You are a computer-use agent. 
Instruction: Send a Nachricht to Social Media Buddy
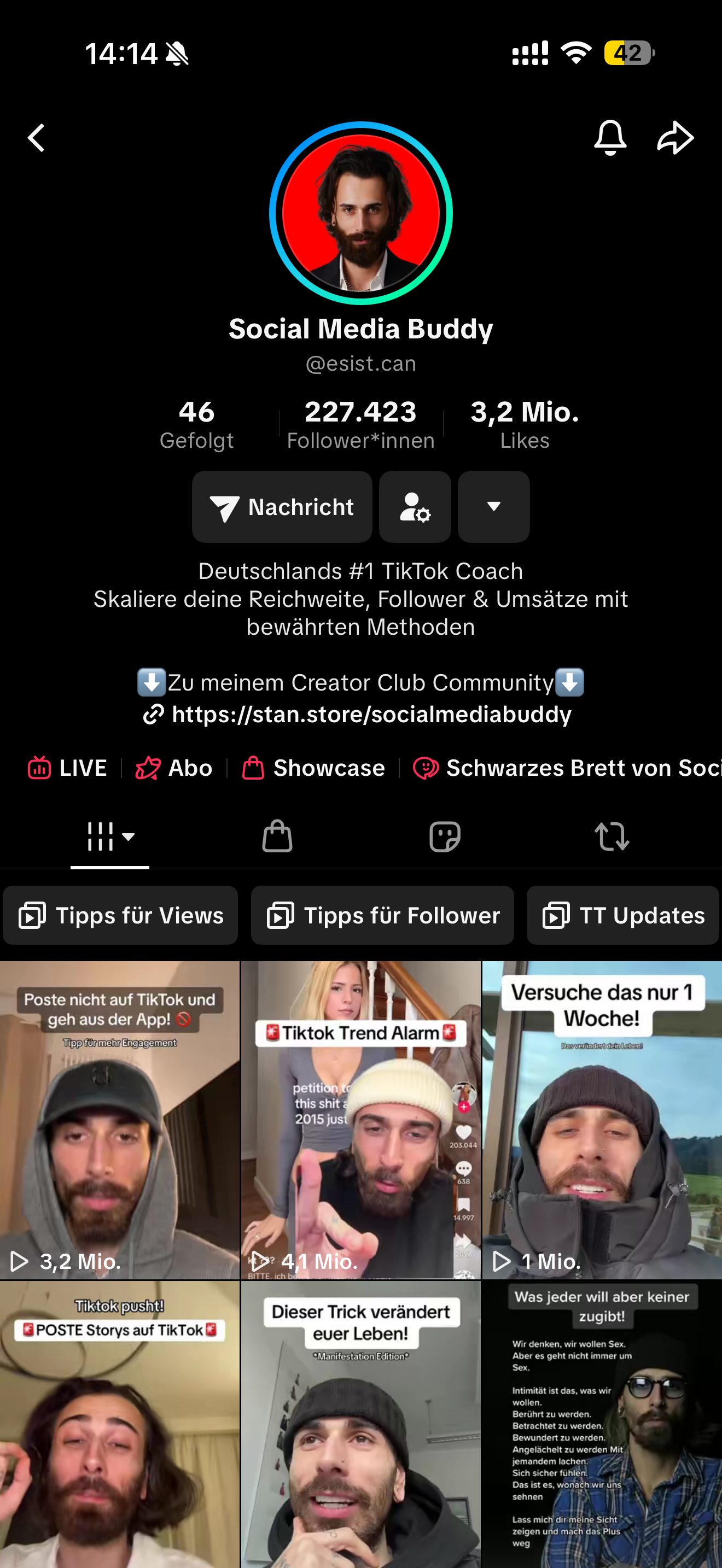tap(282, 506)
